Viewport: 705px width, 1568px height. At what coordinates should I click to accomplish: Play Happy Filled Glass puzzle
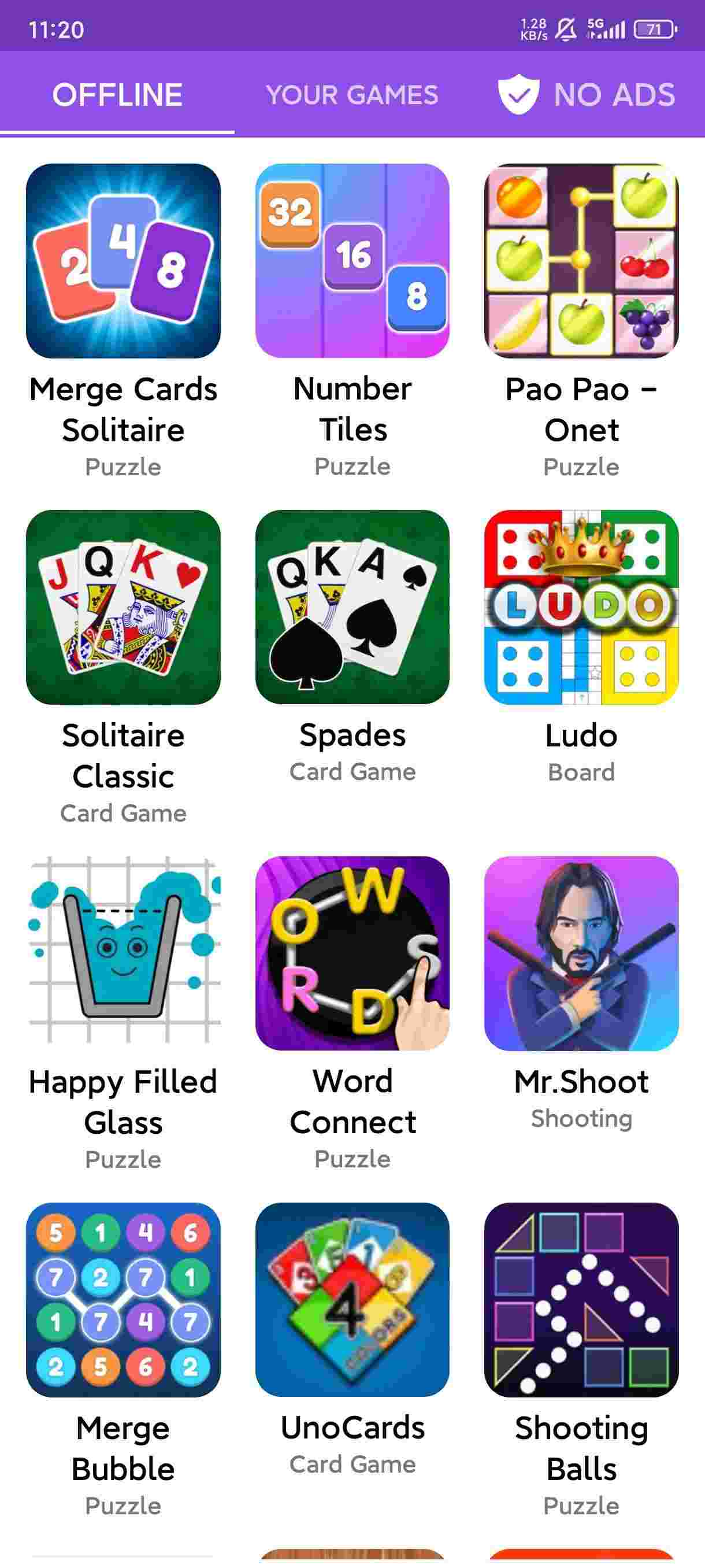123,953
